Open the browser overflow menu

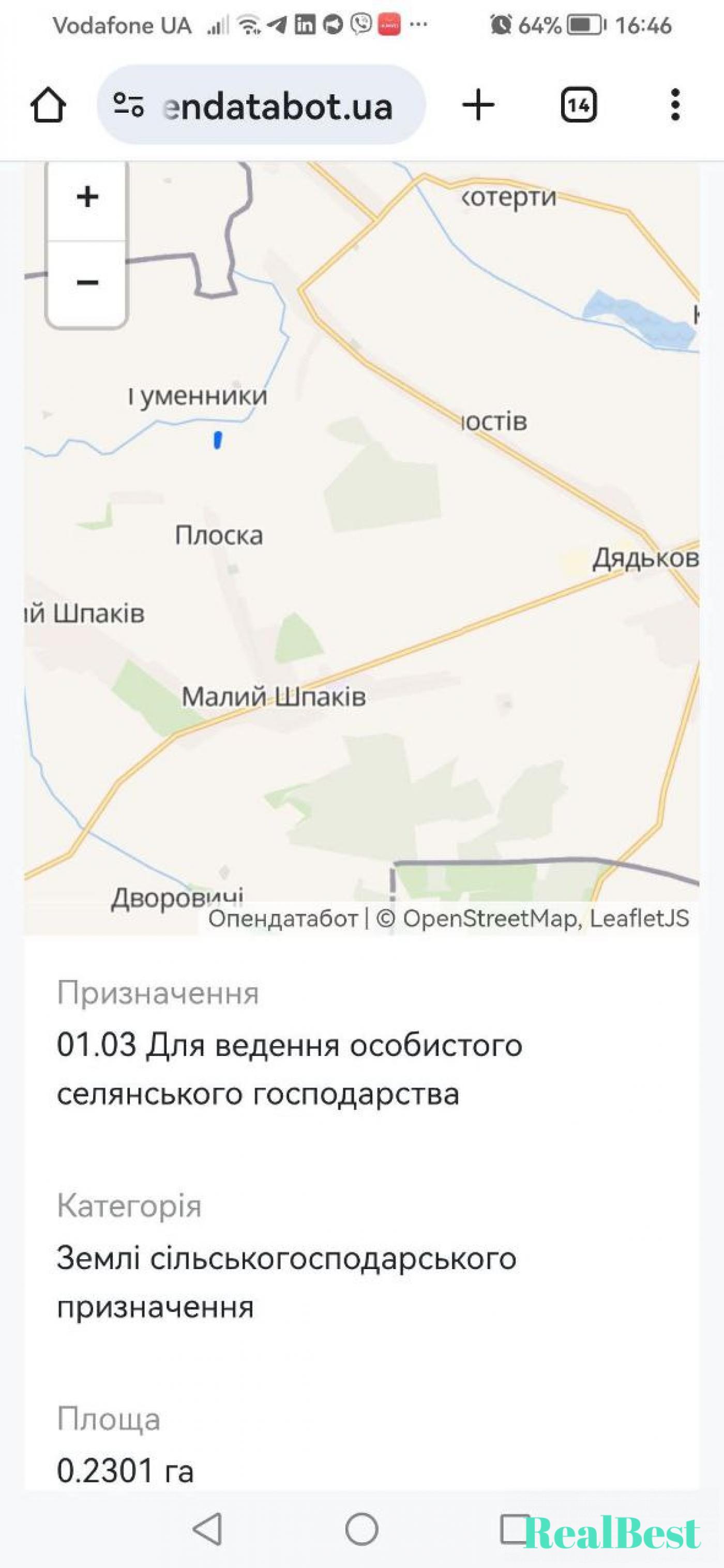[x=675, y=105]
